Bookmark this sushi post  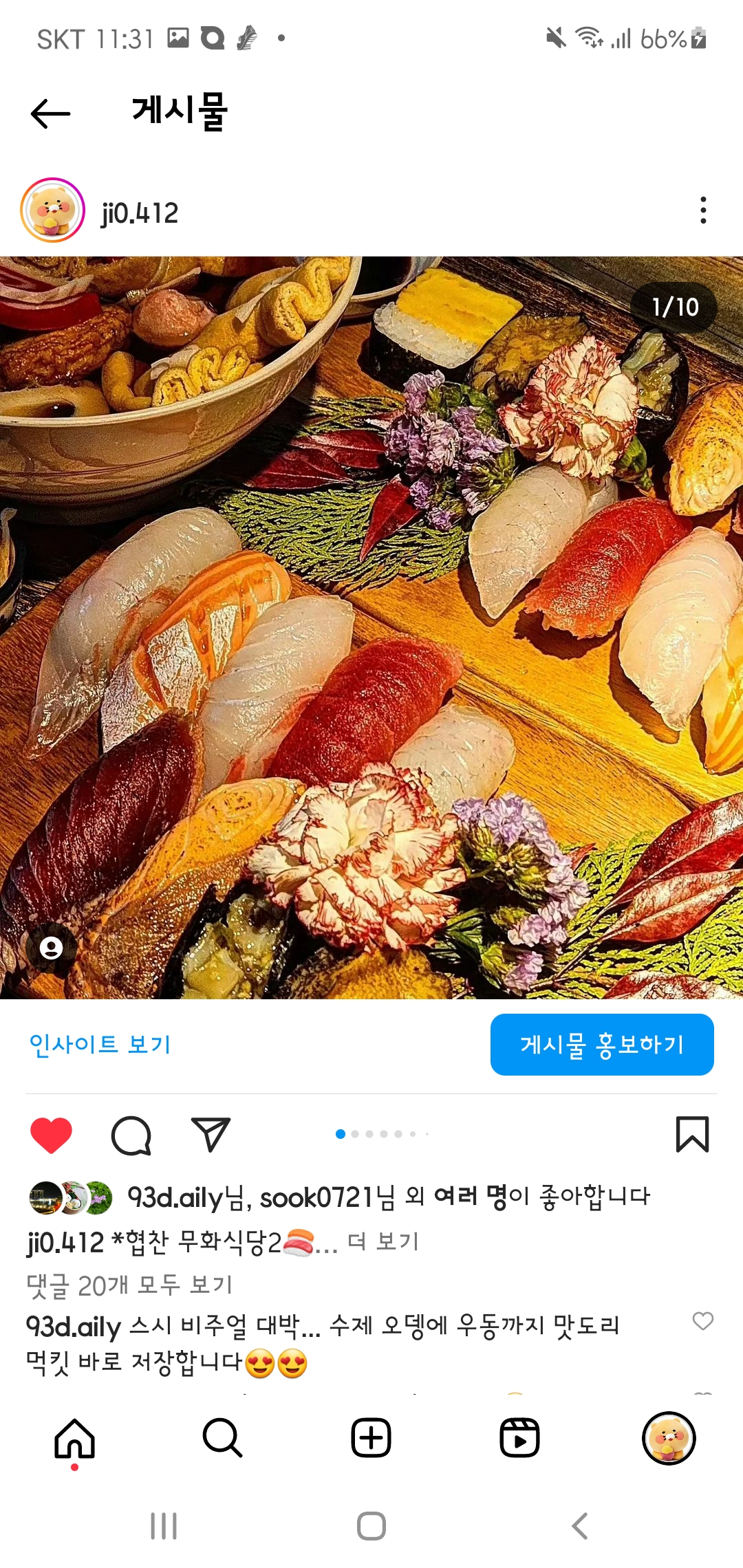692,1135
